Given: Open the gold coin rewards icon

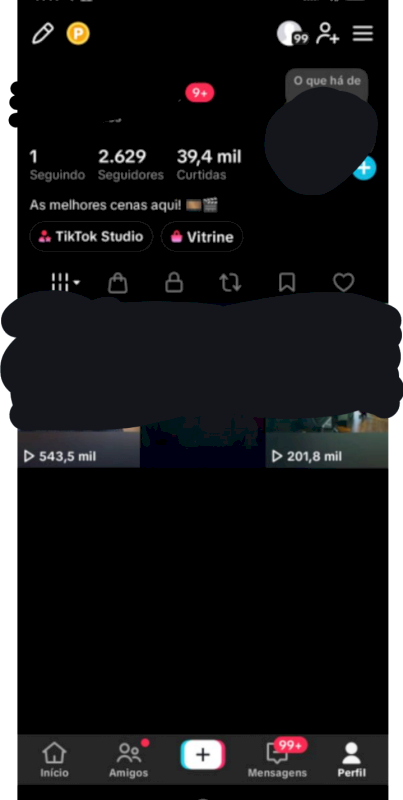Looking at the screenshot, I should click(x=78, y=34).
